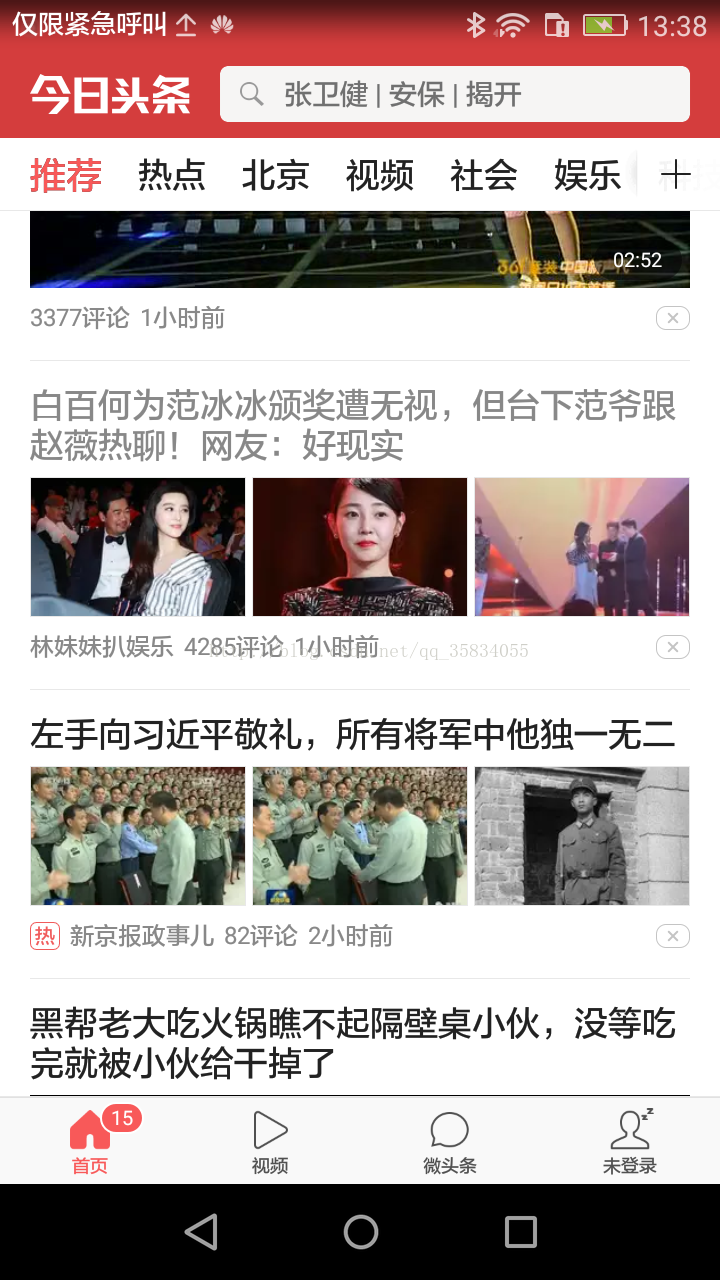The height and width of the screenshot is (1280, 720).
Task: Dismiss the video post with 3377评论
Action: click(x=673, y=318)
